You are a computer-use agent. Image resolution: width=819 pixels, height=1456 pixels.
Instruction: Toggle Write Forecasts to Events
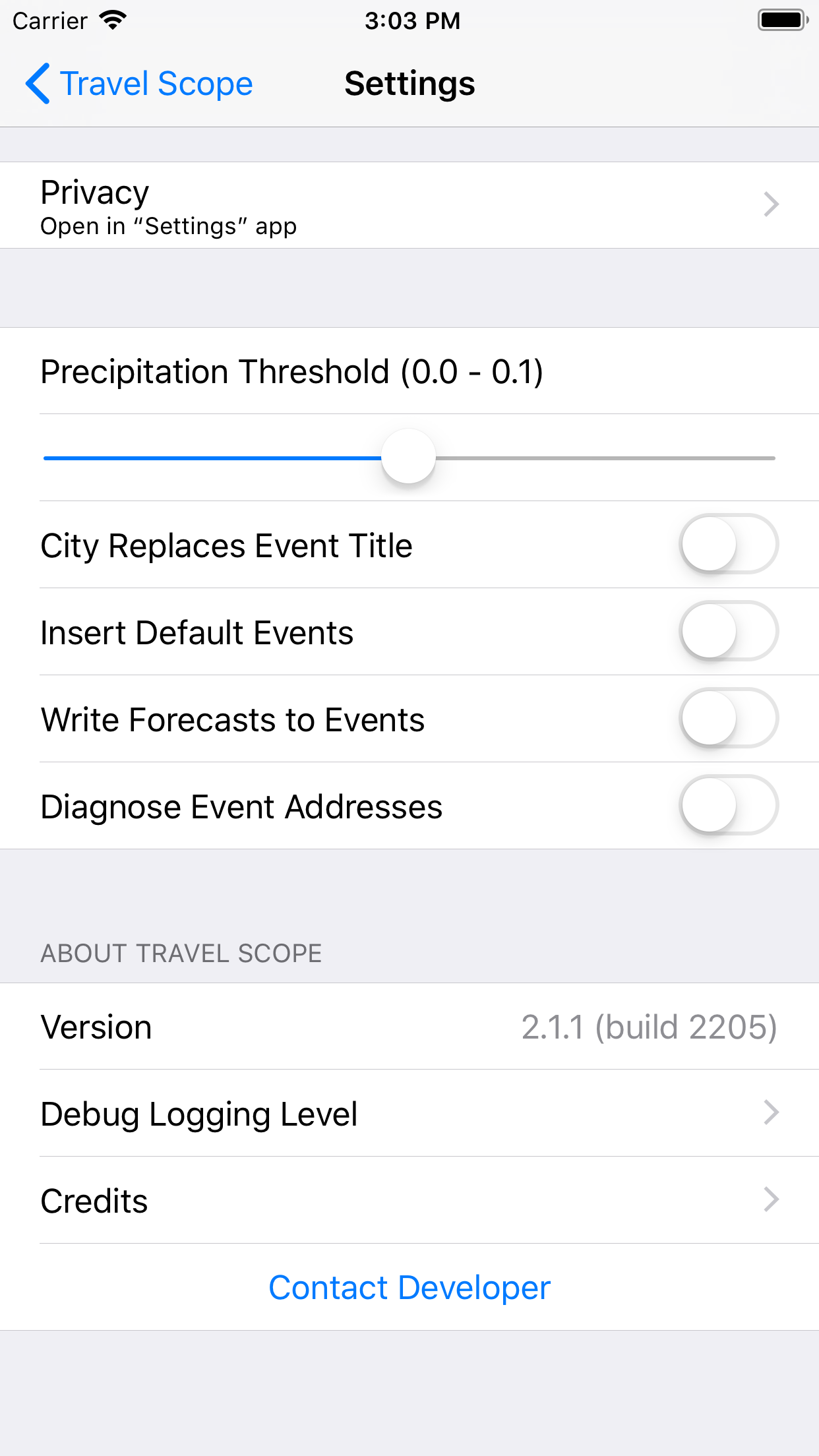tap(729, 719)
